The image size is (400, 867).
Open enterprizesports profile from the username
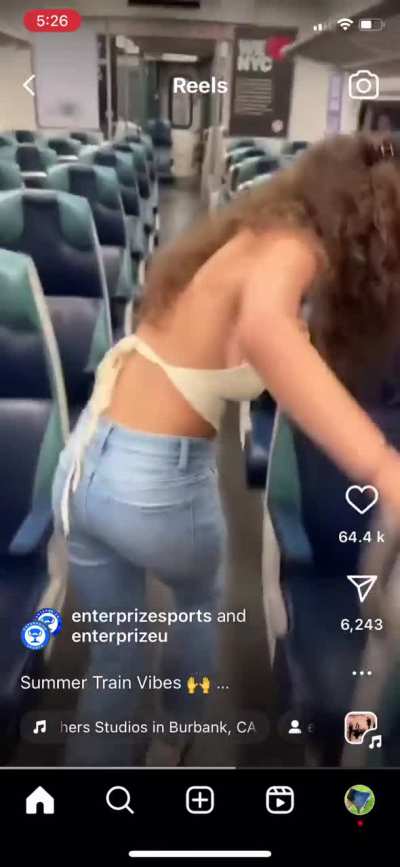[142, 616]
